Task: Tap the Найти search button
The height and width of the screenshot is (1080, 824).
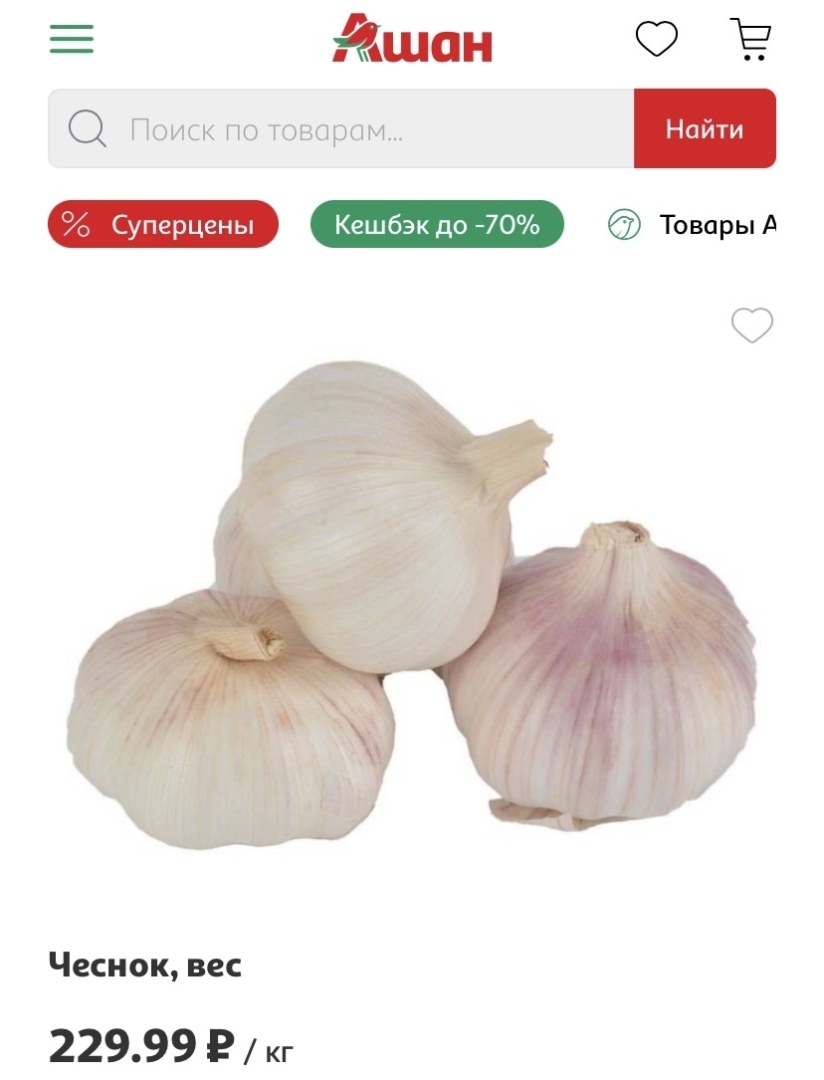Action: coord(704,129)
